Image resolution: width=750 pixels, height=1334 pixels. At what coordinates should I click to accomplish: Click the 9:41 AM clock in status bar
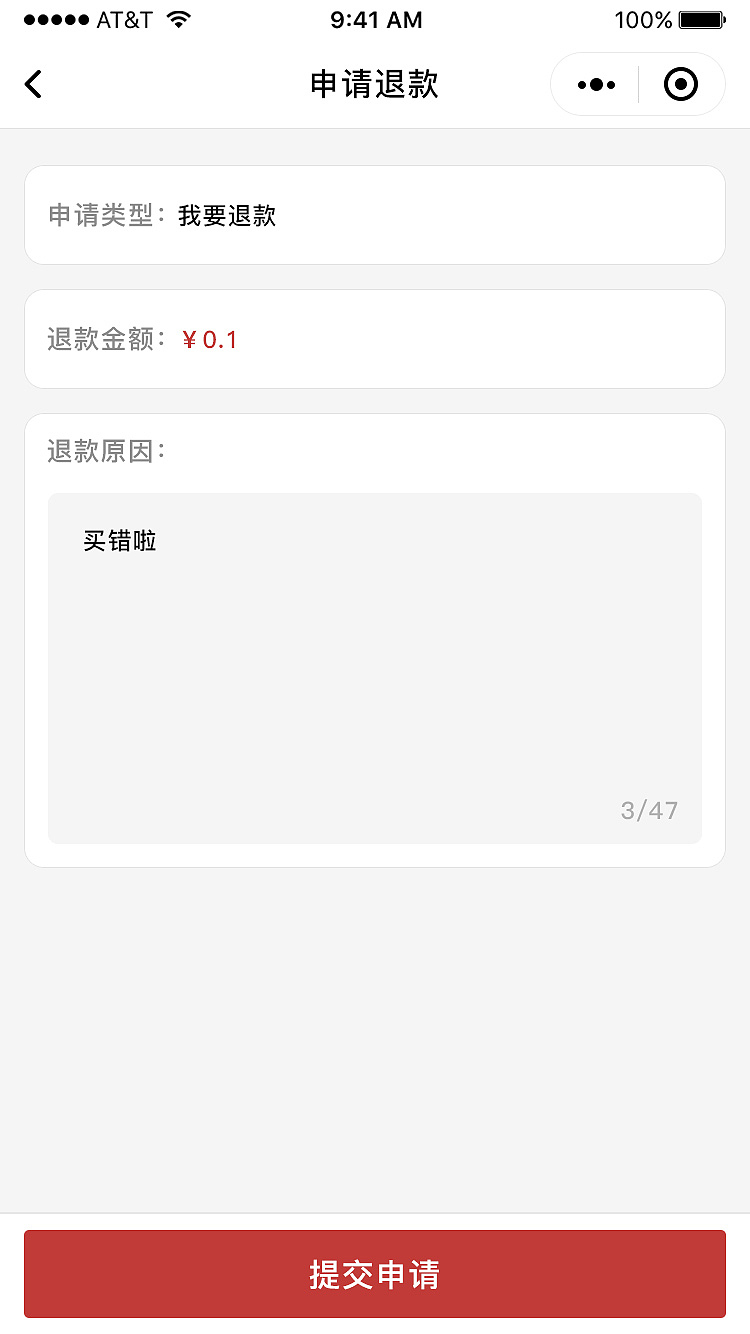tap(376, 19)
